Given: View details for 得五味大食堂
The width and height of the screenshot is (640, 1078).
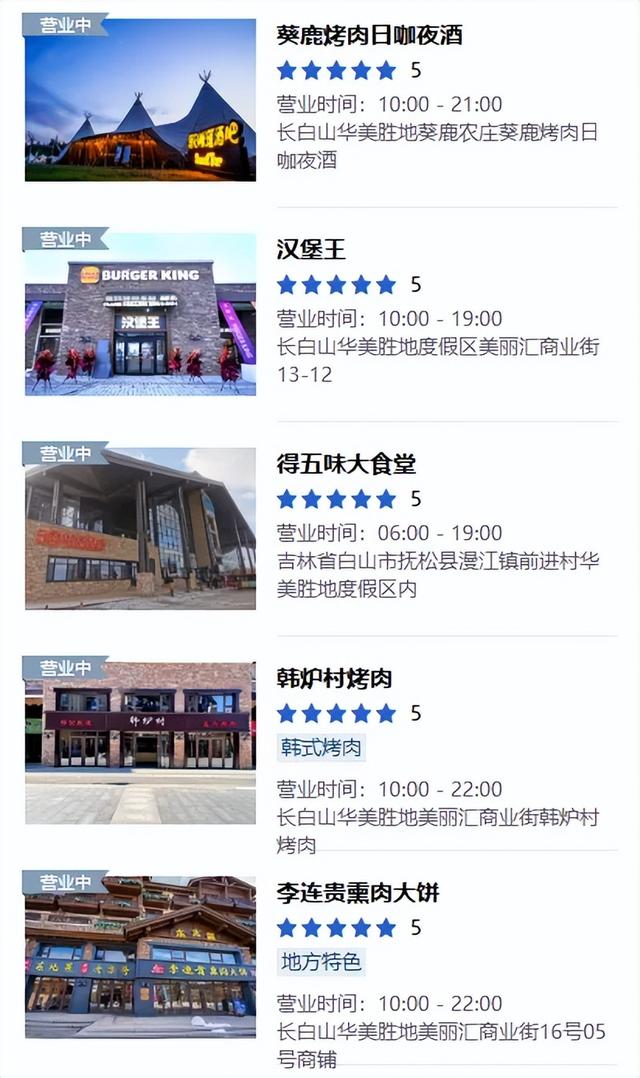Looking at the screenshot, I should (346, 464).
